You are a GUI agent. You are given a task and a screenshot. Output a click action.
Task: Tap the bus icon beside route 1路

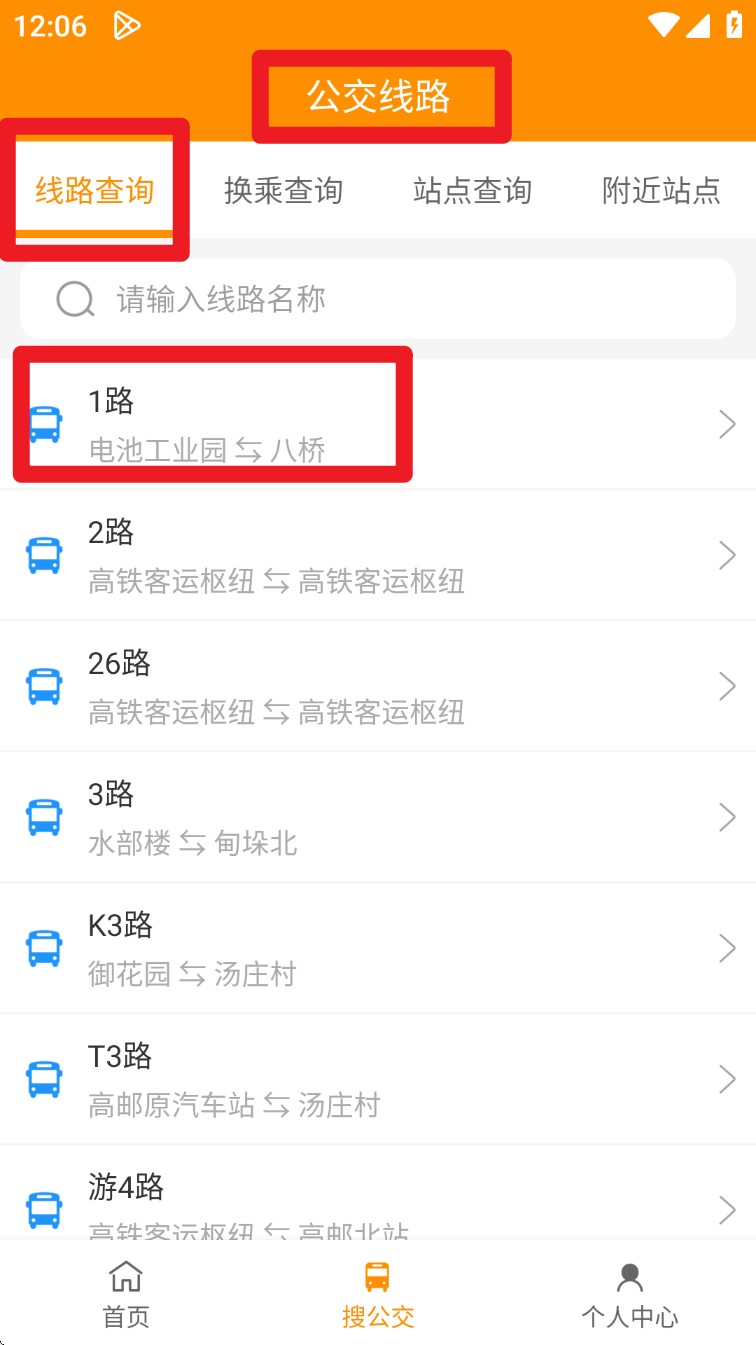coord(44,424)
